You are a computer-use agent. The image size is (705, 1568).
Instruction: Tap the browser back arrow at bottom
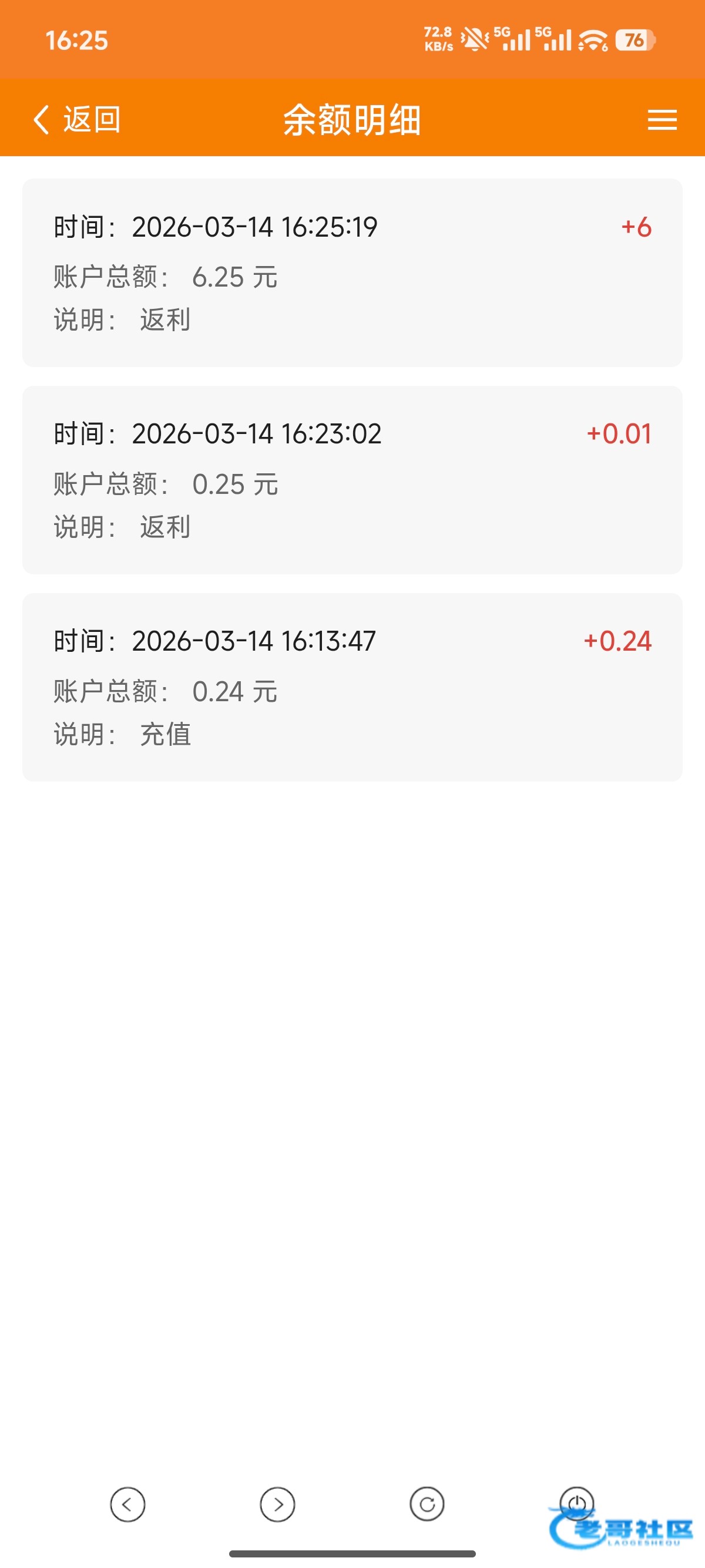pos(127,1504)
